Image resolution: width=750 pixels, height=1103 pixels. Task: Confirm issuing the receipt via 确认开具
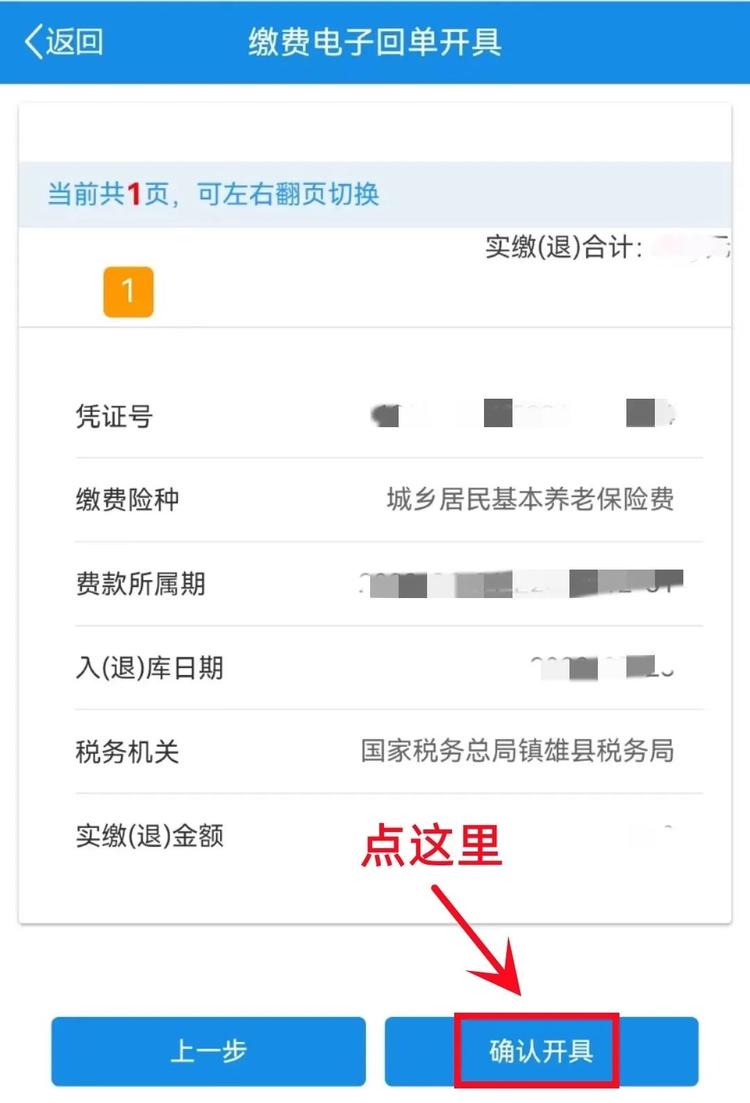(x=541, y=1051)
